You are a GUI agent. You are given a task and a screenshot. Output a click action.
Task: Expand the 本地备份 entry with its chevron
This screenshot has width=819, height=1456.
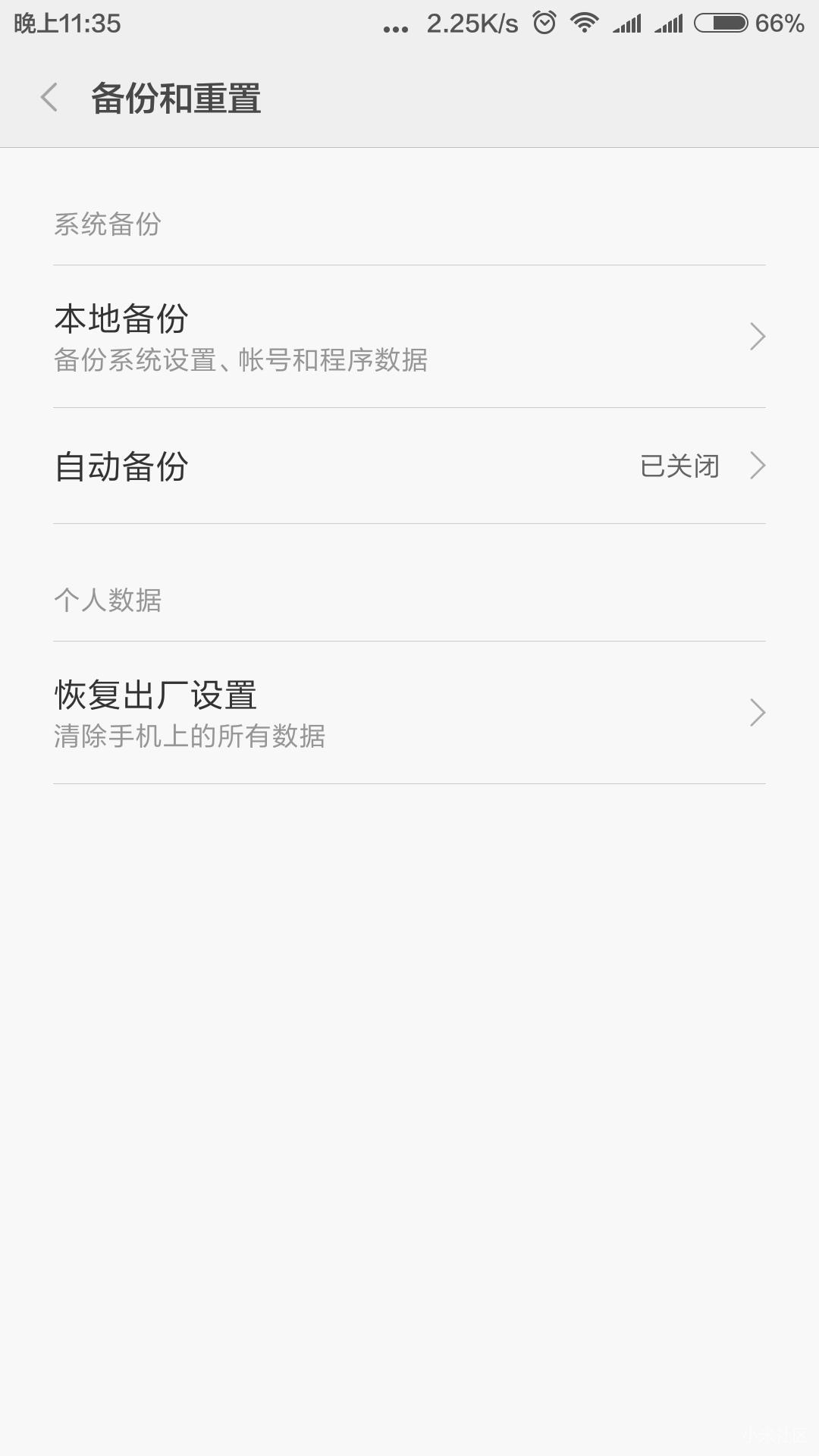(x=758, y=336)
